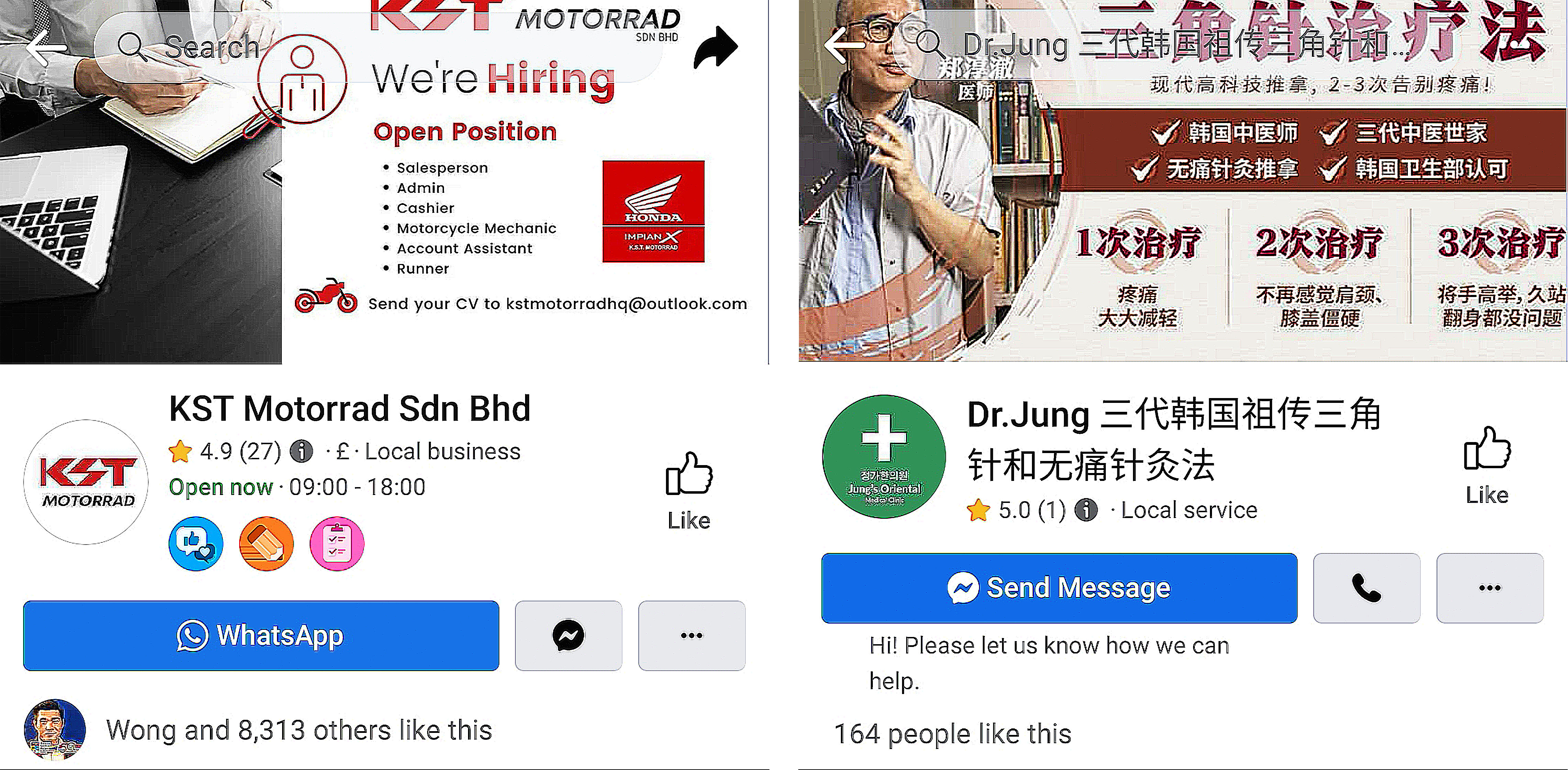Screen dimensions: 1568x770
Task: Open Jung's Oriental clinic profile picture
Action: point(884,456)
